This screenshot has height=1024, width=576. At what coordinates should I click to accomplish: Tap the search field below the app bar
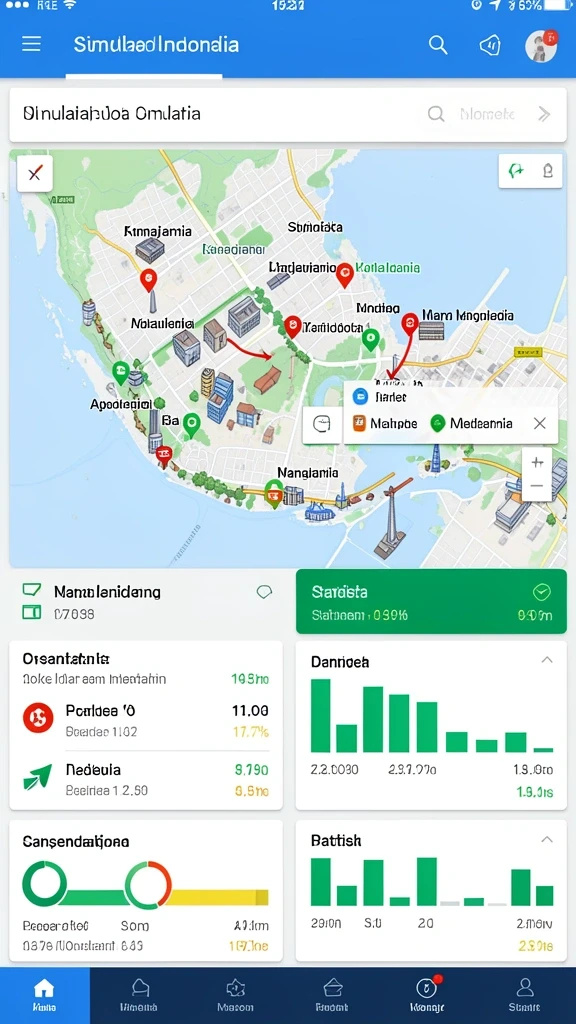tap(288, 115)
